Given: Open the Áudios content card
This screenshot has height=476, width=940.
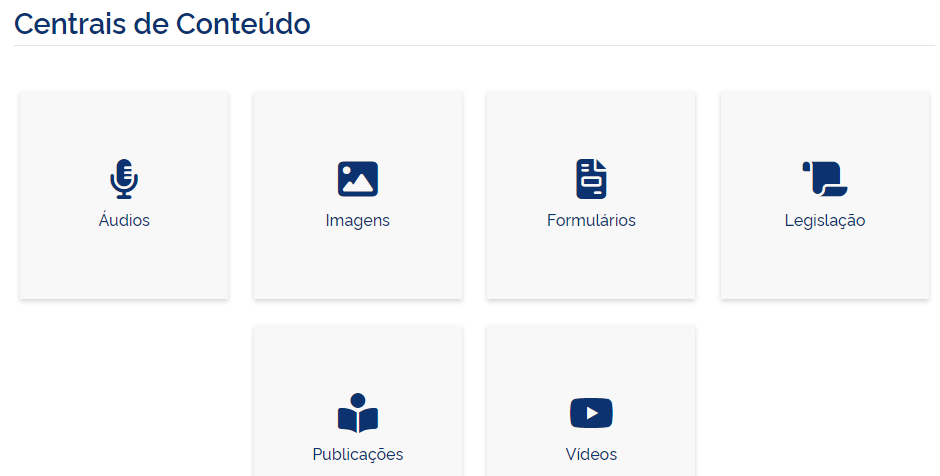Looking at the screenshot, I should [x=124, y=195].
